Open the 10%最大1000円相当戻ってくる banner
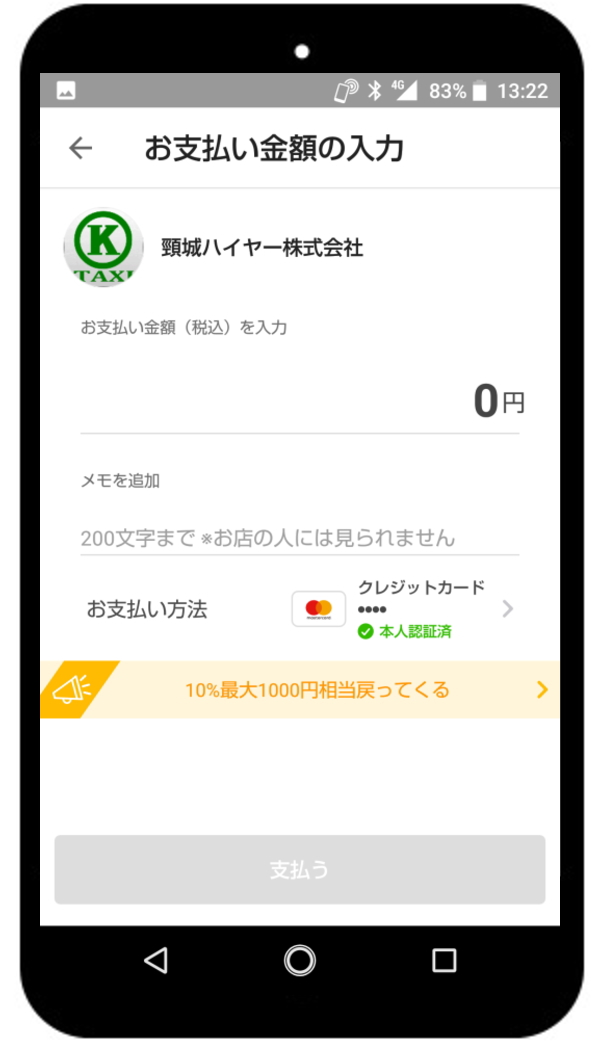 coord(299,690)
